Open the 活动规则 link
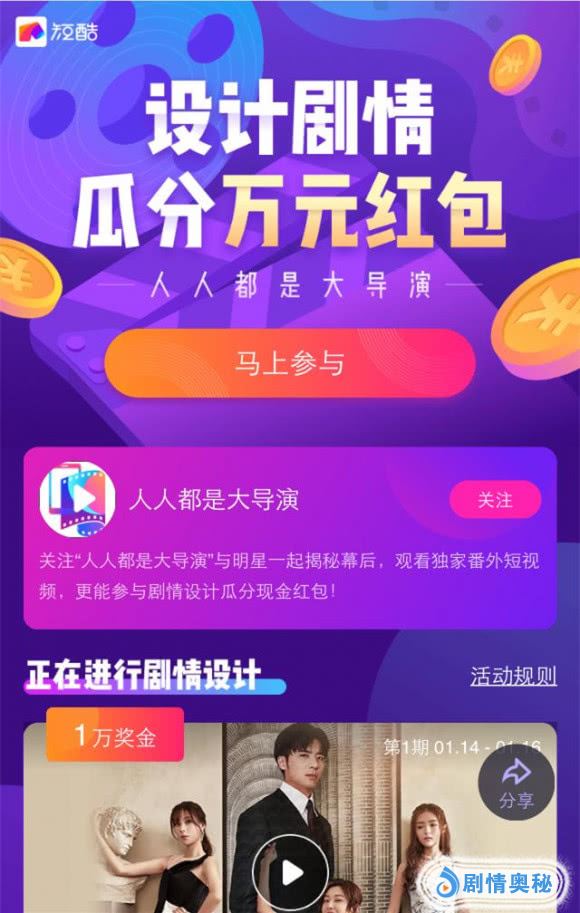The width and height of the screenshot is (580, 913). pyautogui.click(x=513, y=676)
